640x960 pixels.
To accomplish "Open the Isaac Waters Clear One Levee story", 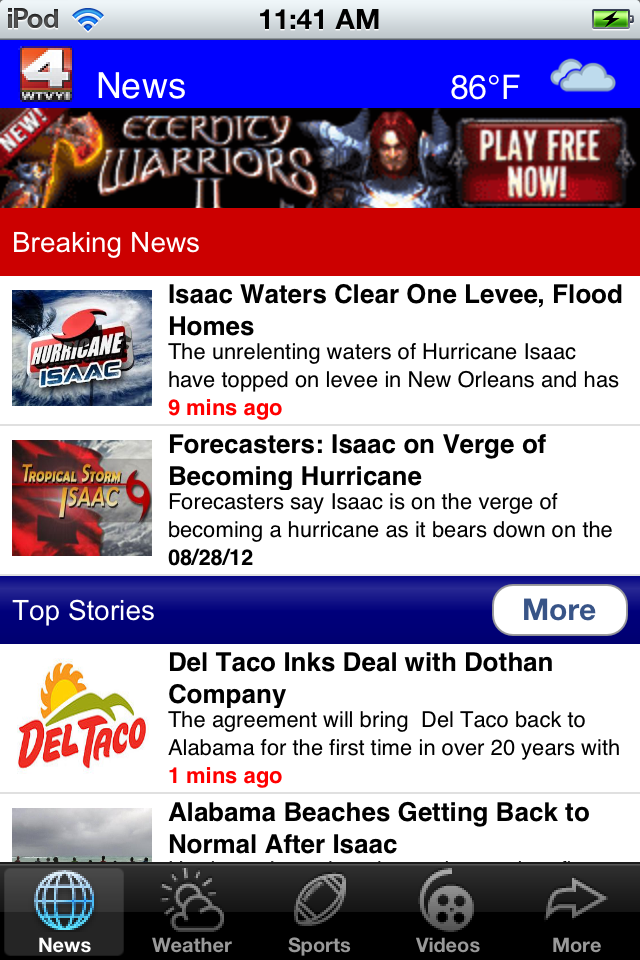I will click(x=394, y=310).
